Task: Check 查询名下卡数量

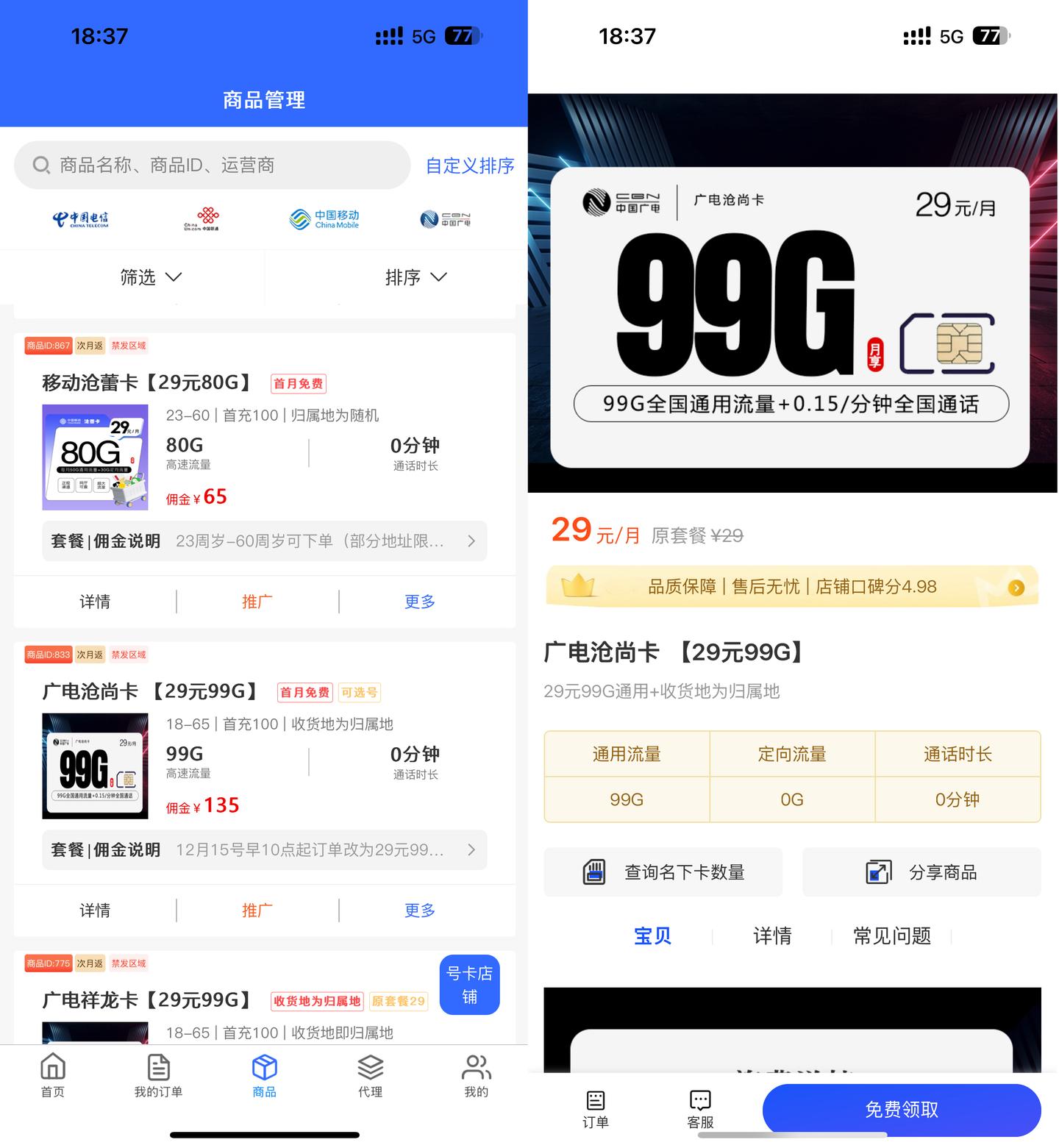Action: tap(663, 872)
